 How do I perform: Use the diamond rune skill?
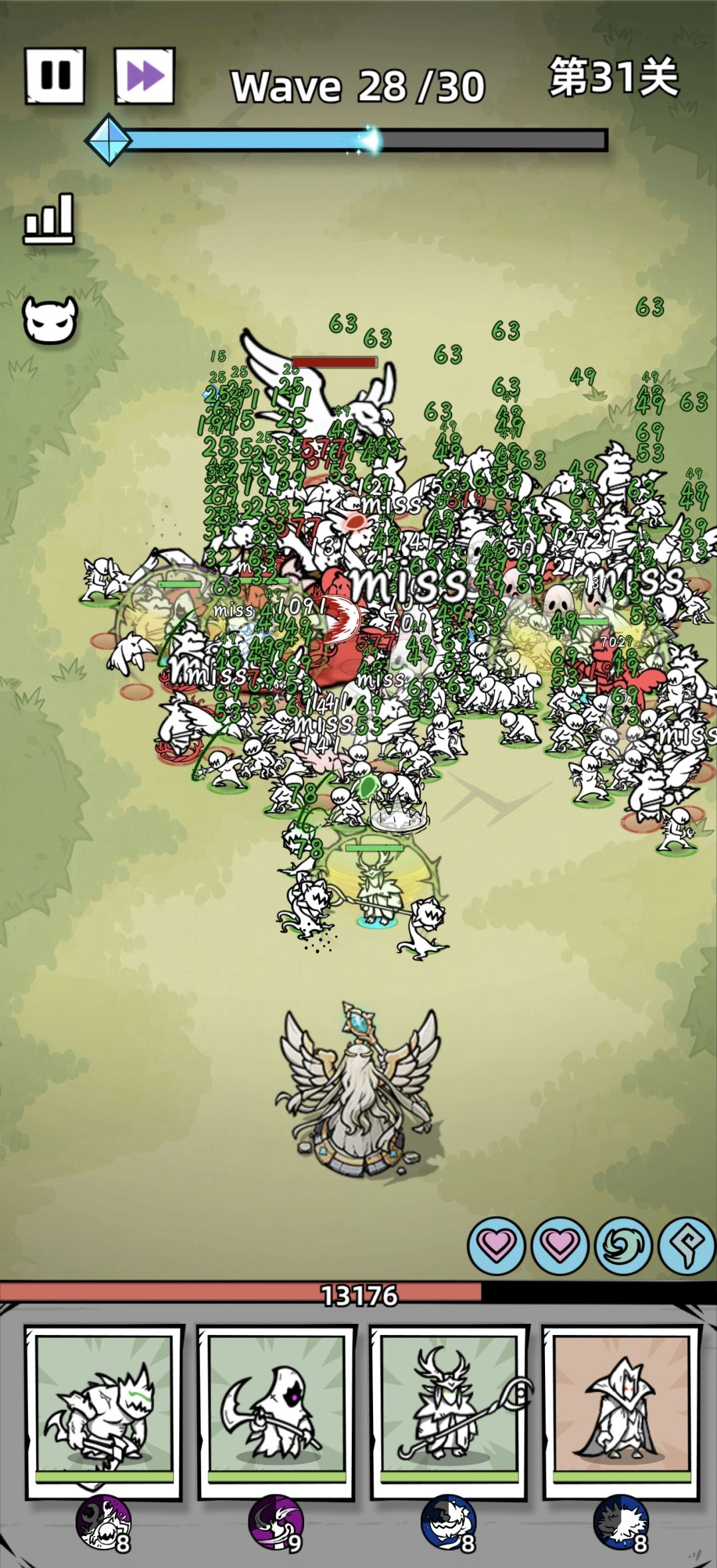[x=687, y=1246]
